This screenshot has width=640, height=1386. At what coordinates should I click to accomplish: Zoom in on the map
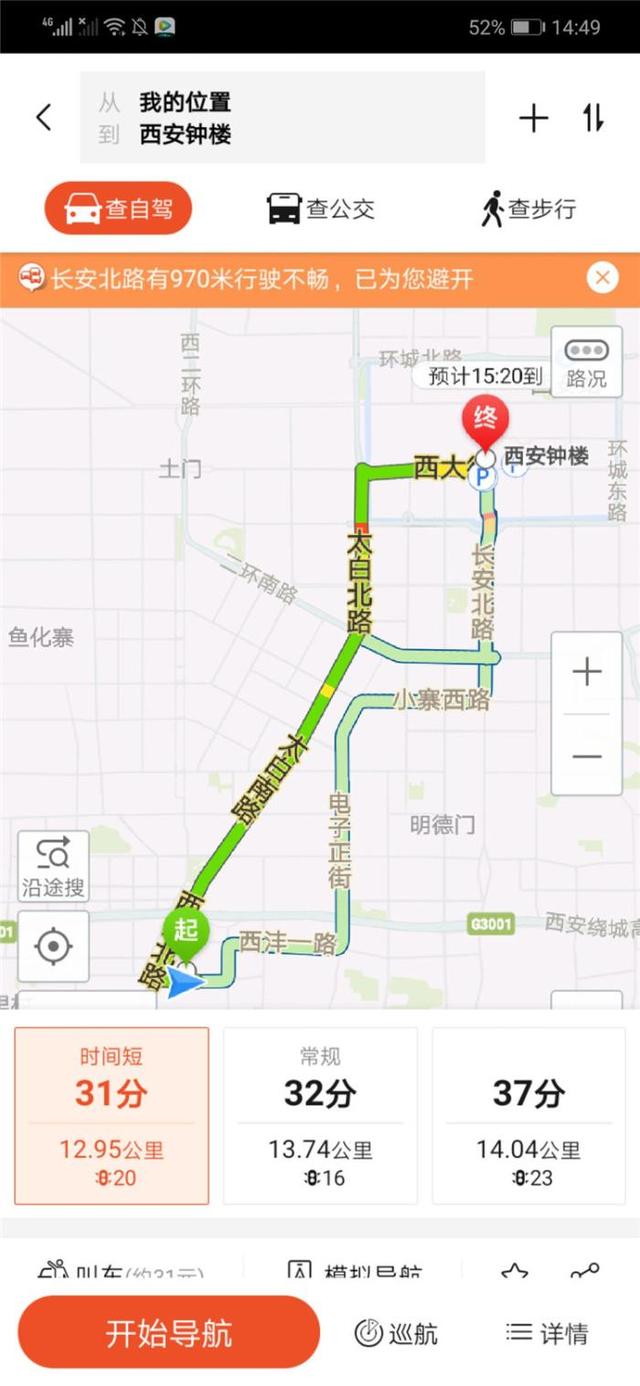tap(586, 672)
